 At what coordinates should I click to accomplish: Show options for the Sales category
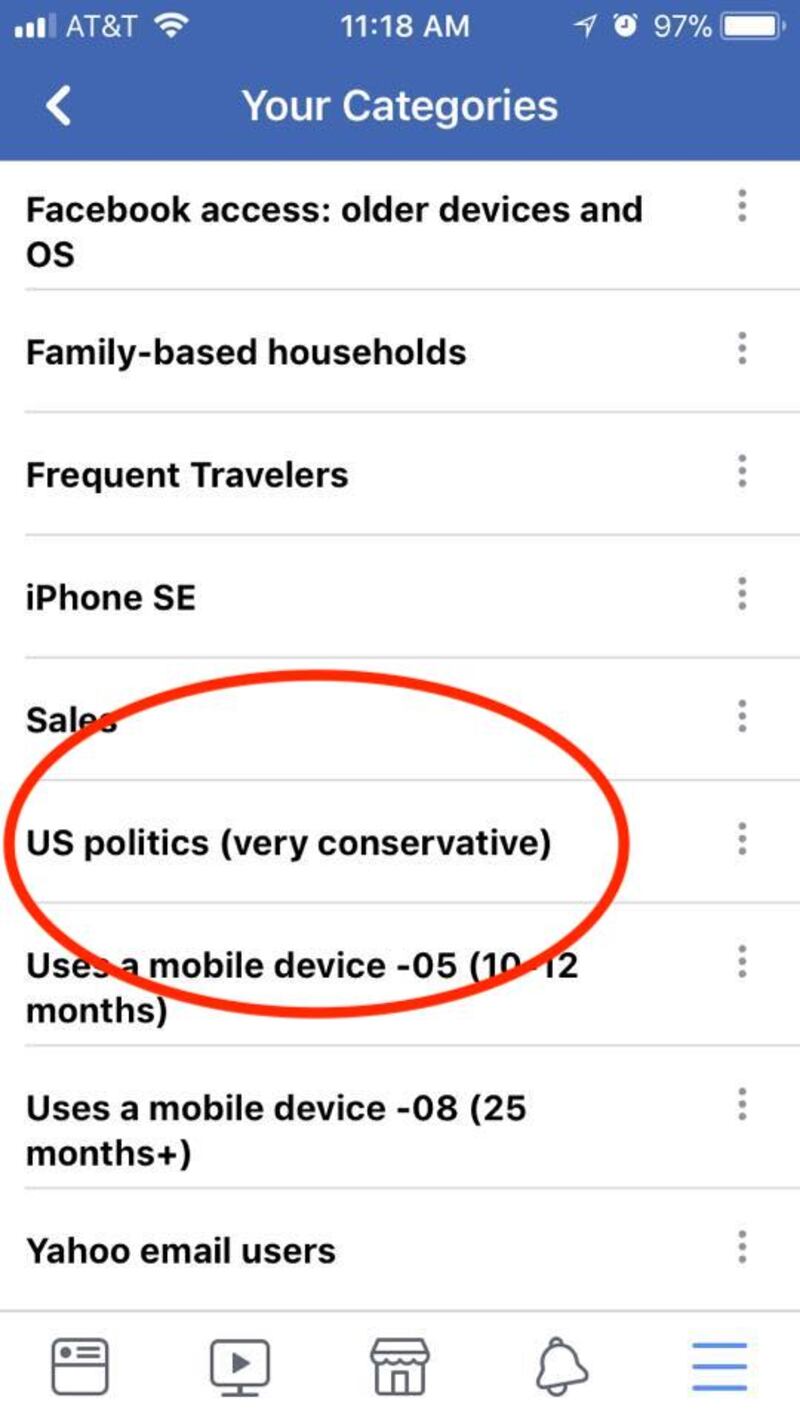click(x=741, y=716)
